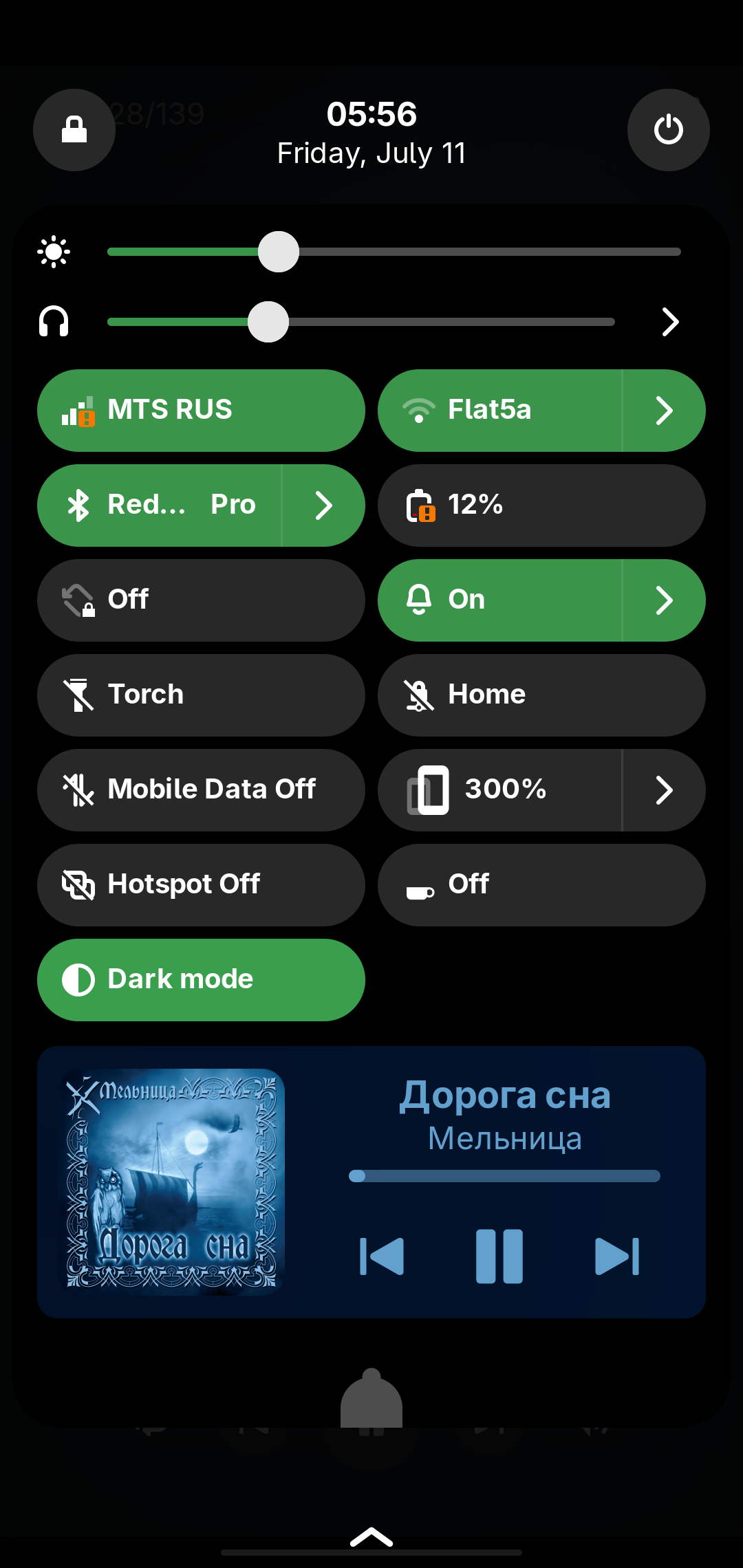Expand the 300% scaling options arrow
This screenshot has height=1568, width=743.
coord(664,790)
